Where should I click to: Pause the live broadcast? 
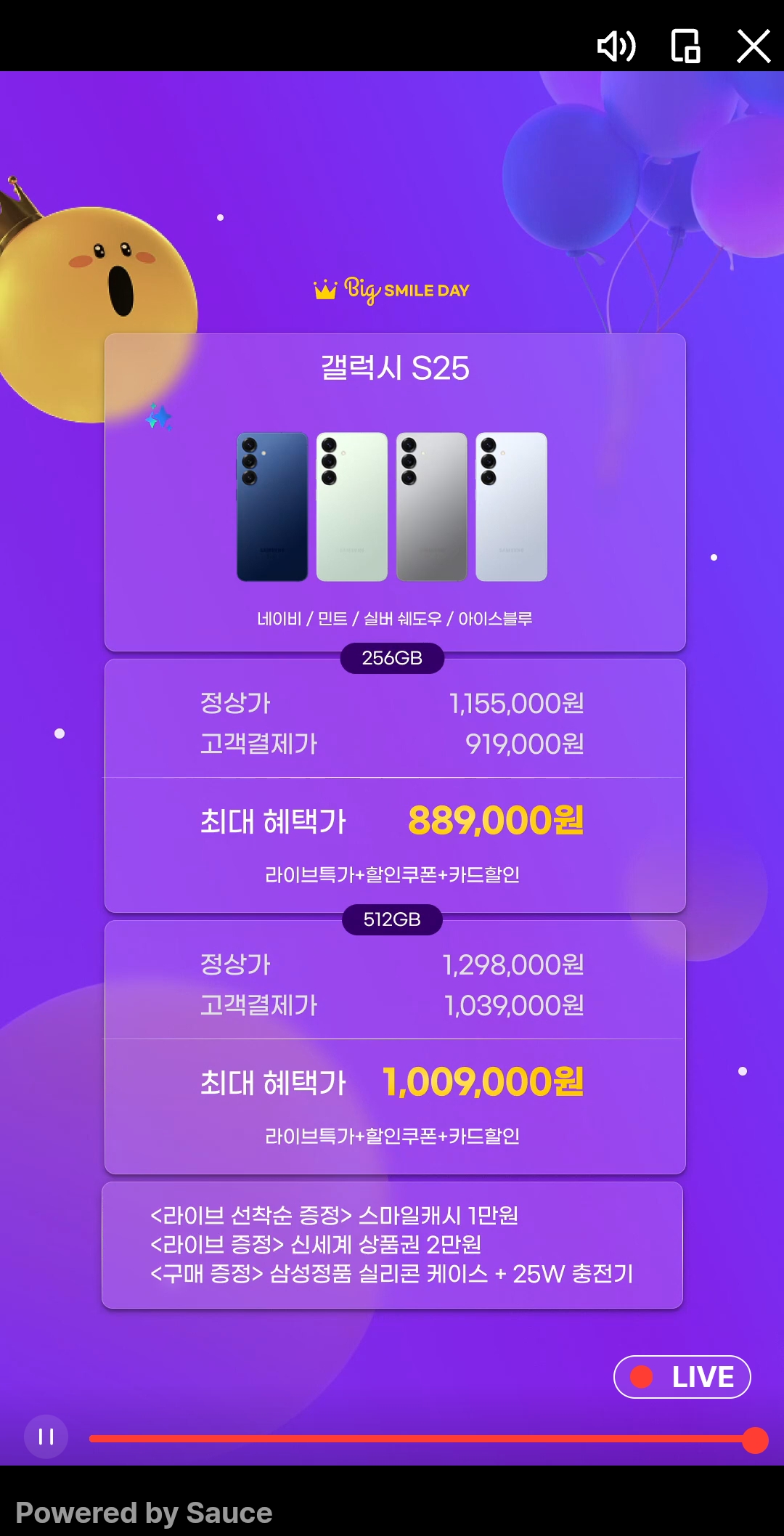46,1437
